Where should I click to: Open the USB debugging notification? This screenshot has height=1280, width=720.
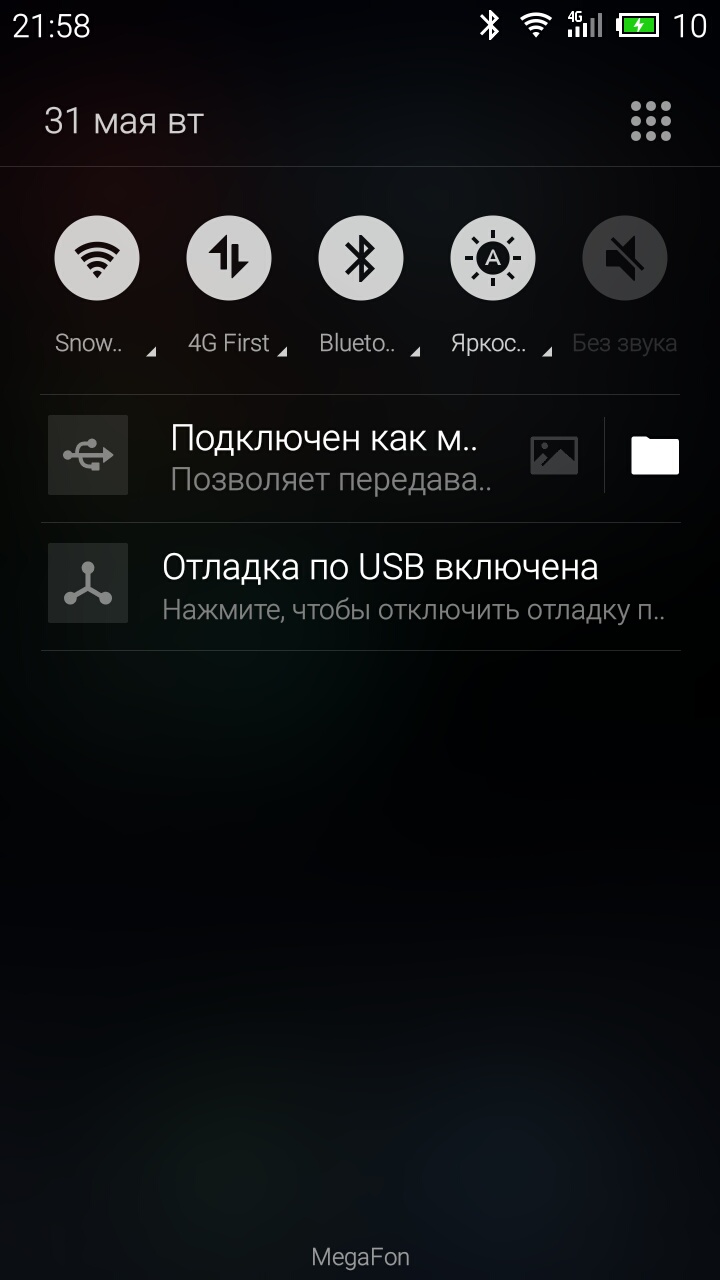pos(380,586)
